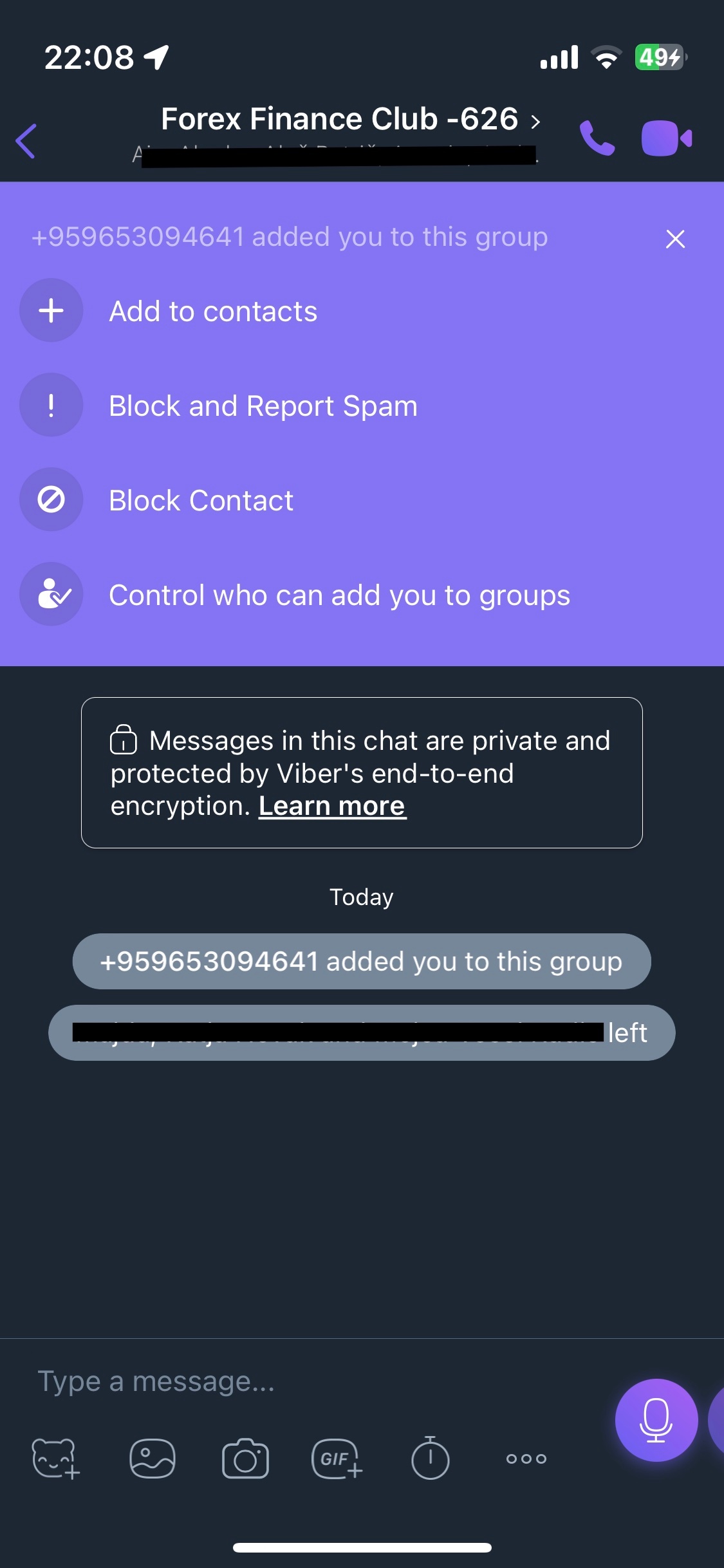Open Forex Finance Club -626 group info
Viewport: 724px width, 1568px height.
[x=350, y=120]
